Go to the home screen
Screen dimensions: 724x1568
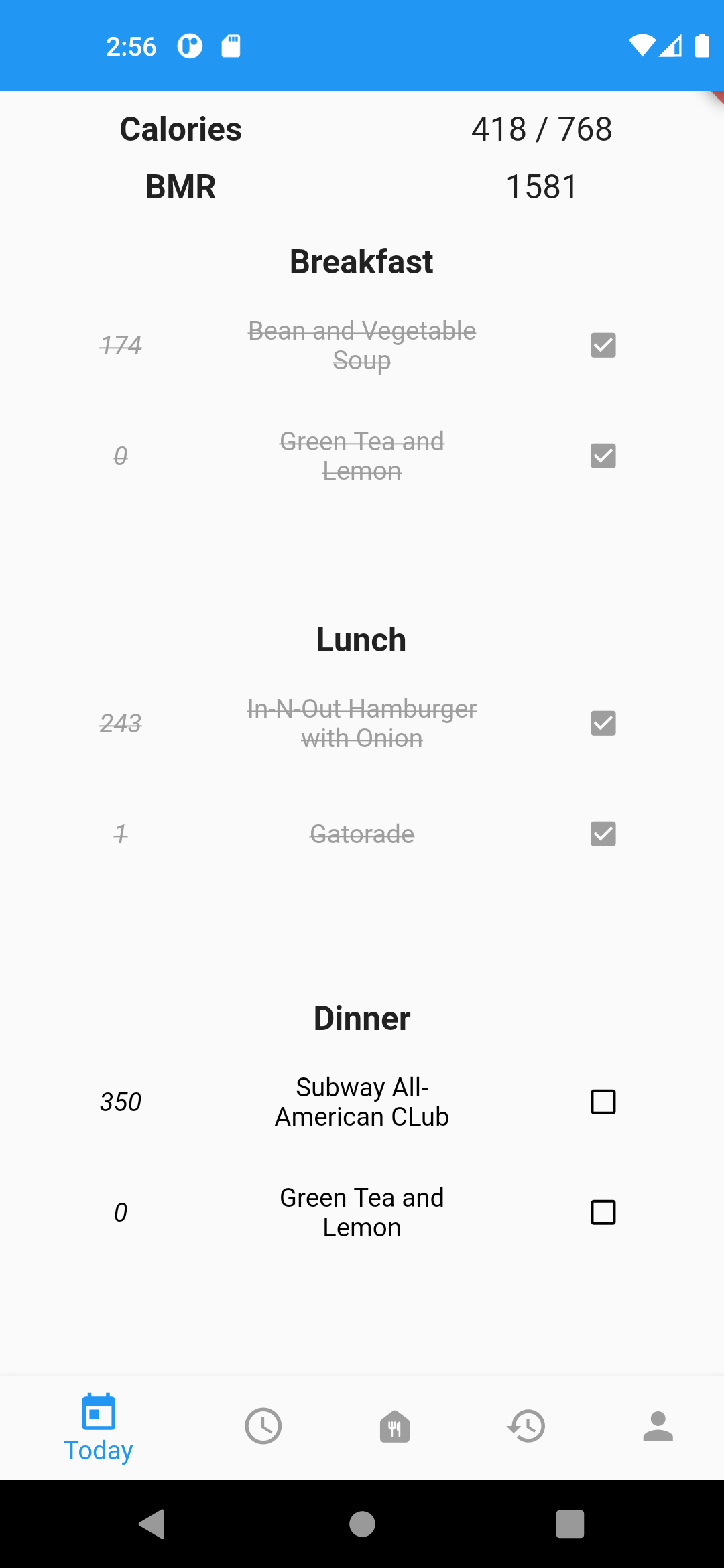pyautogui.click(x=362, y=1524)
